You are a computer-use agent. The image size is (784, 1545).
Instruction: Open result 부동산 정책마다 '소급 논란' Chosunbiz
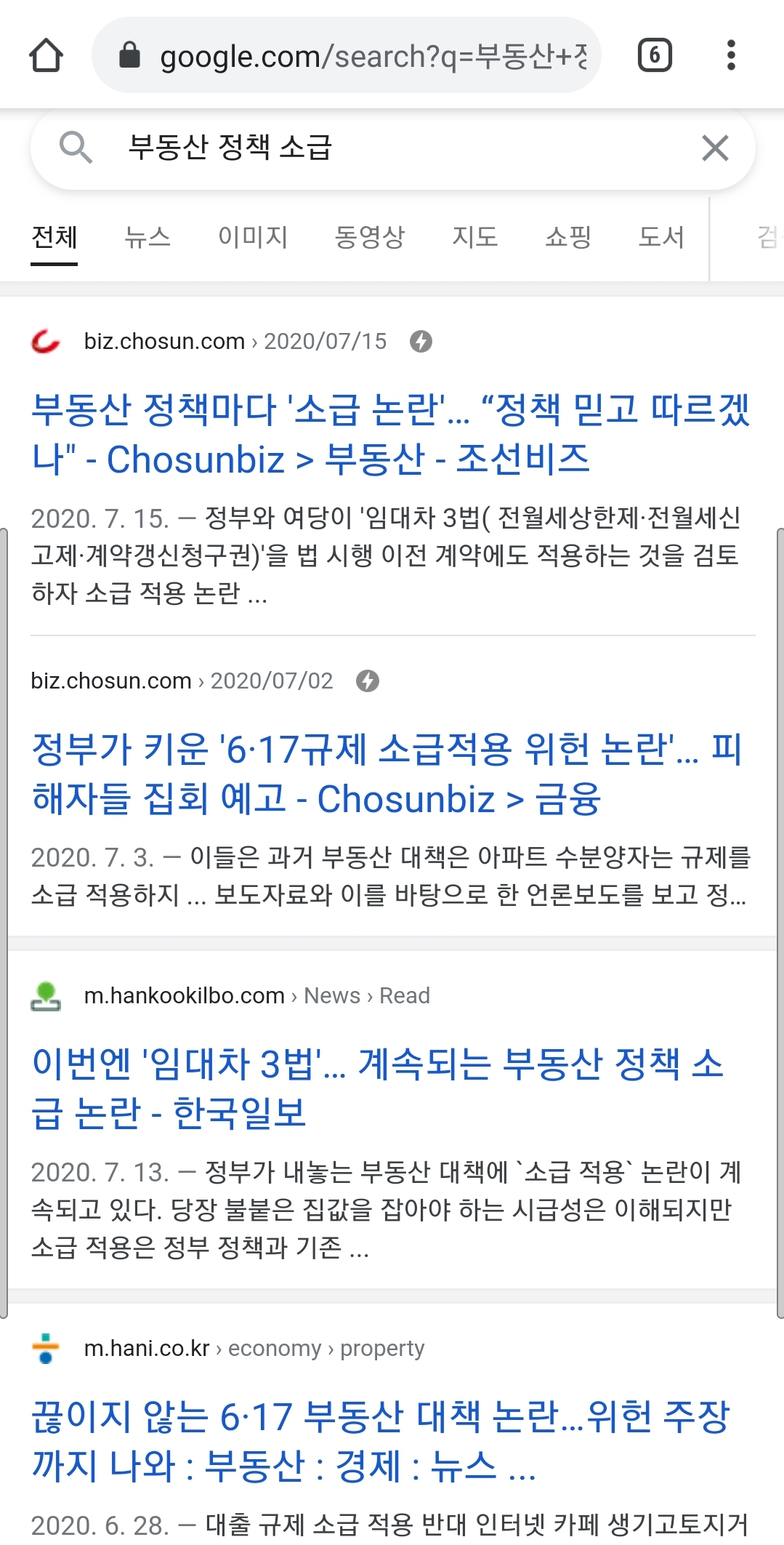(x=389, y=434)
